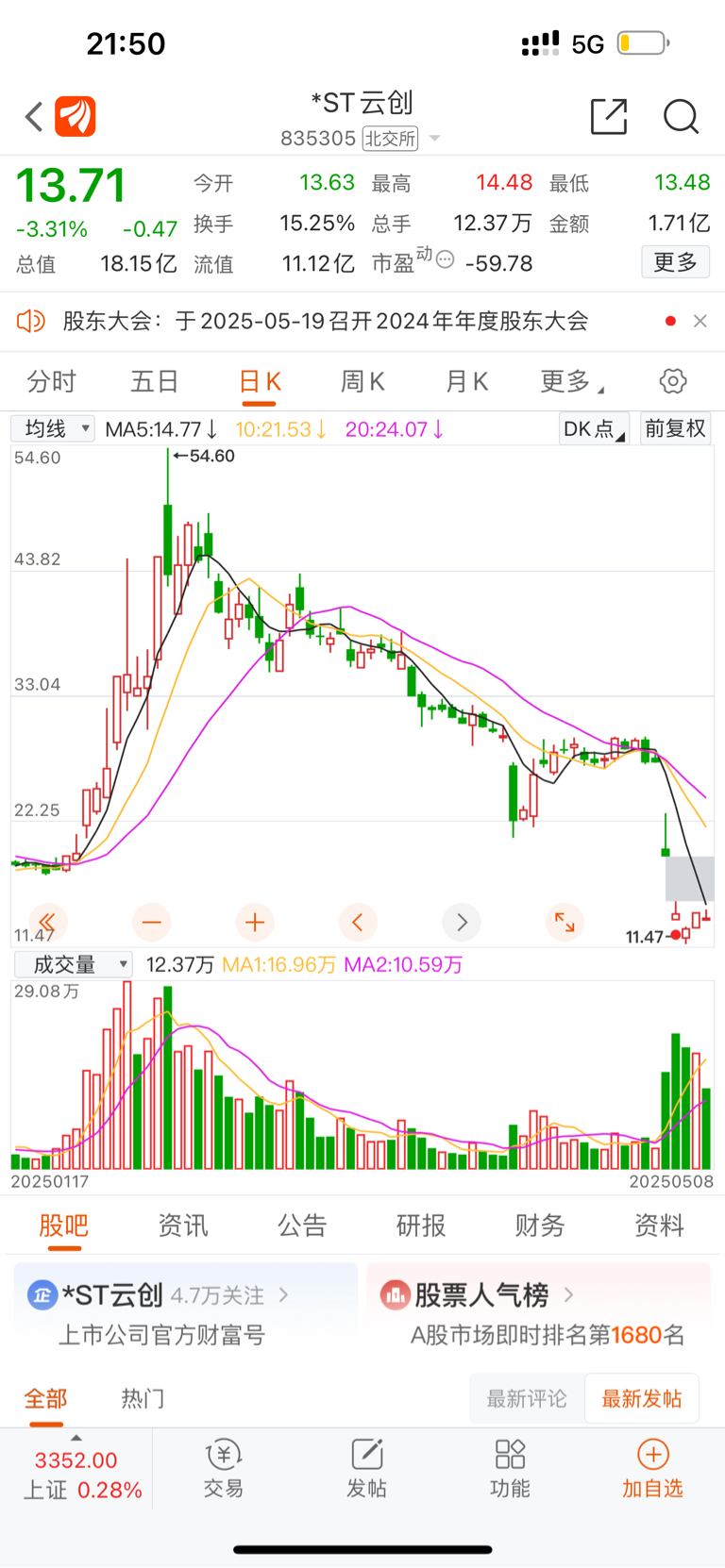
Task: Zoom in the chart with plus button
Action: [254, 922]
